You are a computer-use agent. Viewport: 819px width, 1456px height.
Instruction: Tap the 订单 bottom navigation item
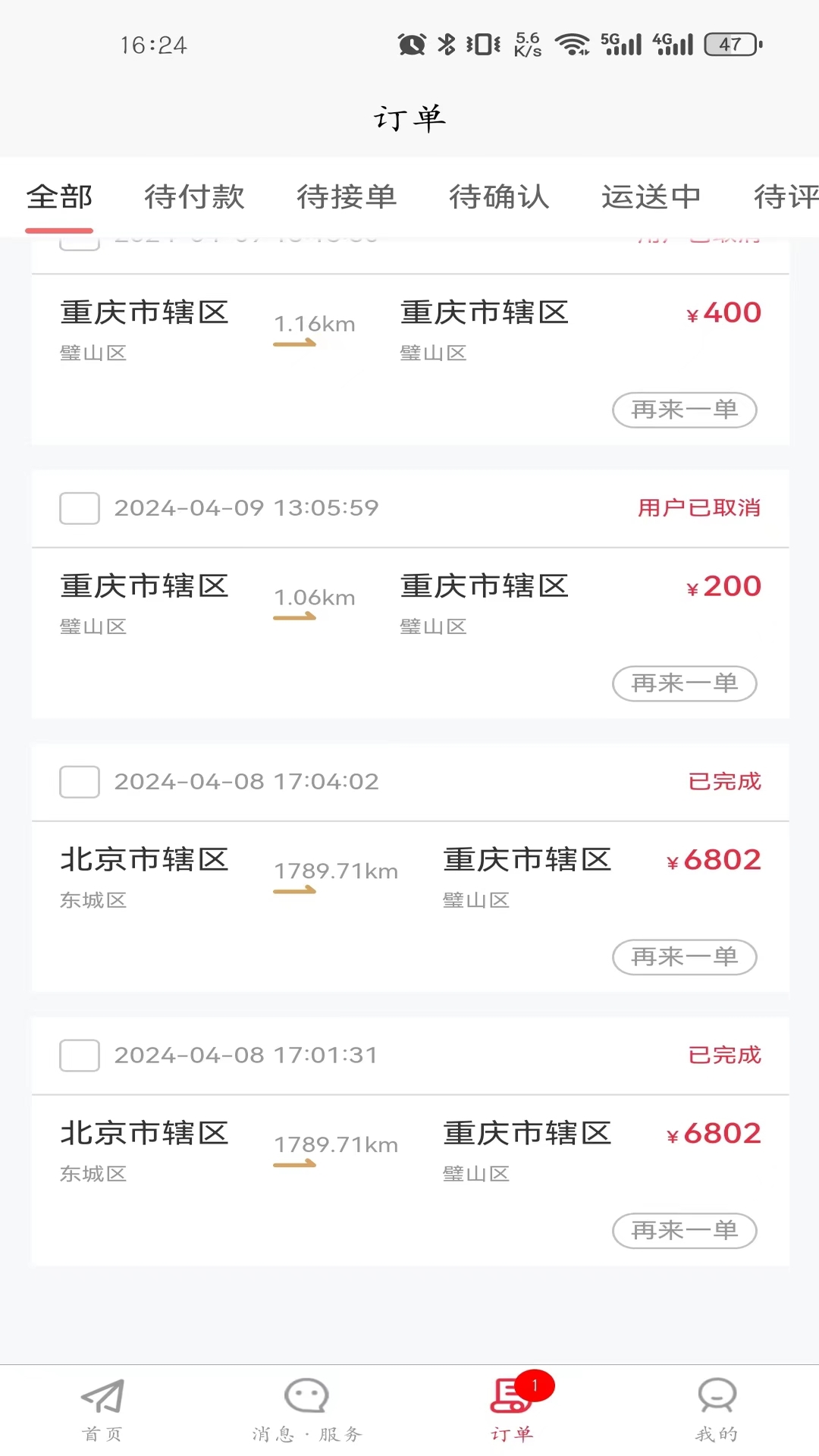512,1410
